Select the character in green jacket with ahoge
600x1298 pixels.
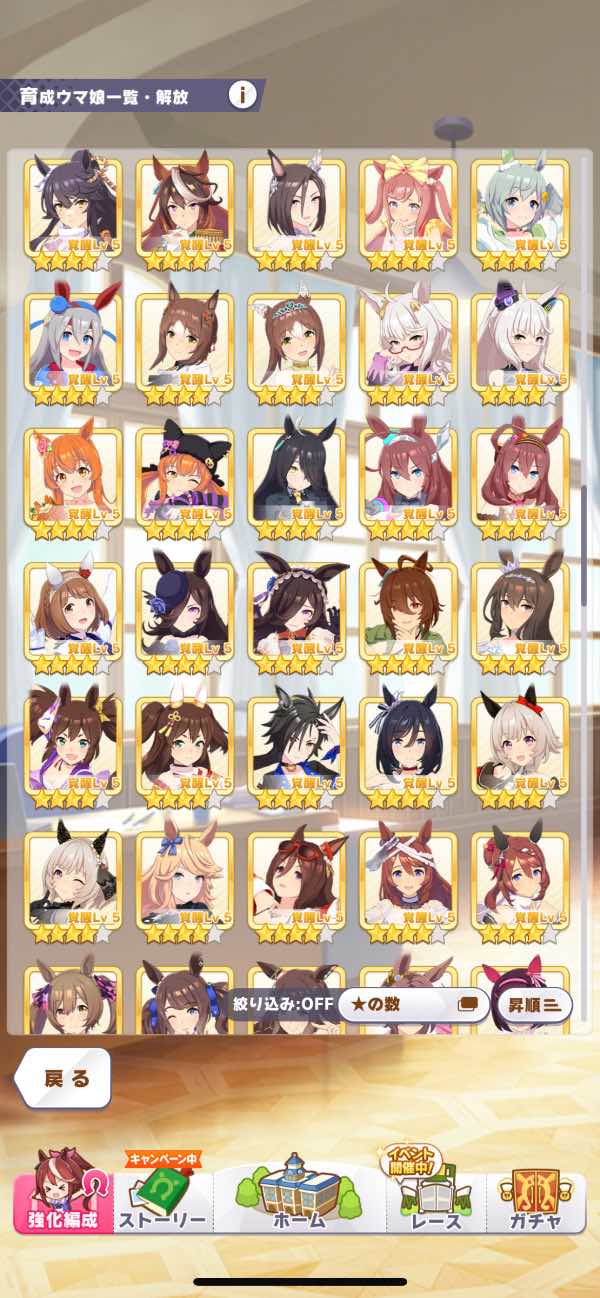click(407, 612)
